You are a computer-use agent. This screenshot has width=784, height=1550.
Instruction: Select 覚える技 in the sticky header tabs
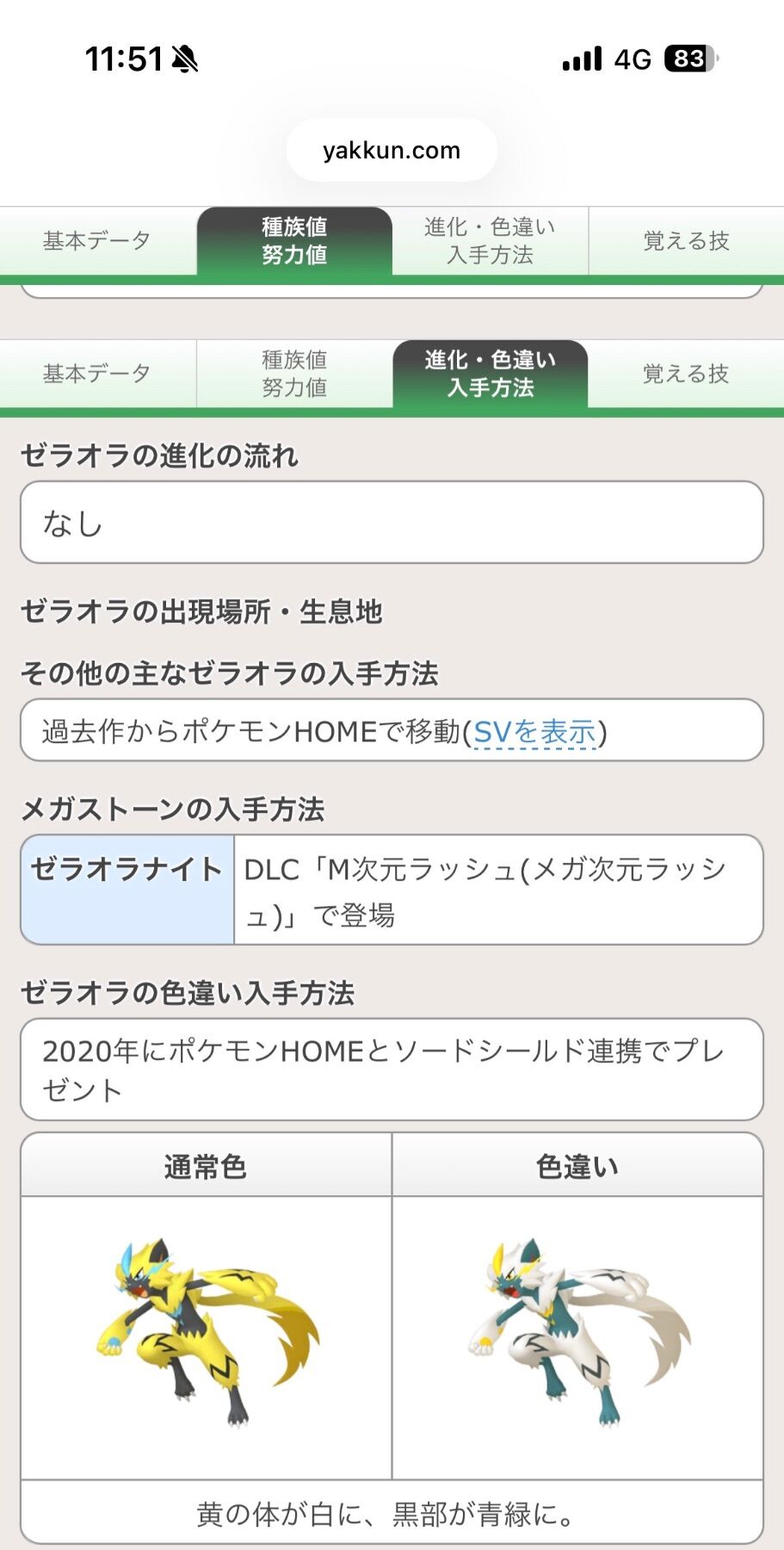[x=686, y=241]
